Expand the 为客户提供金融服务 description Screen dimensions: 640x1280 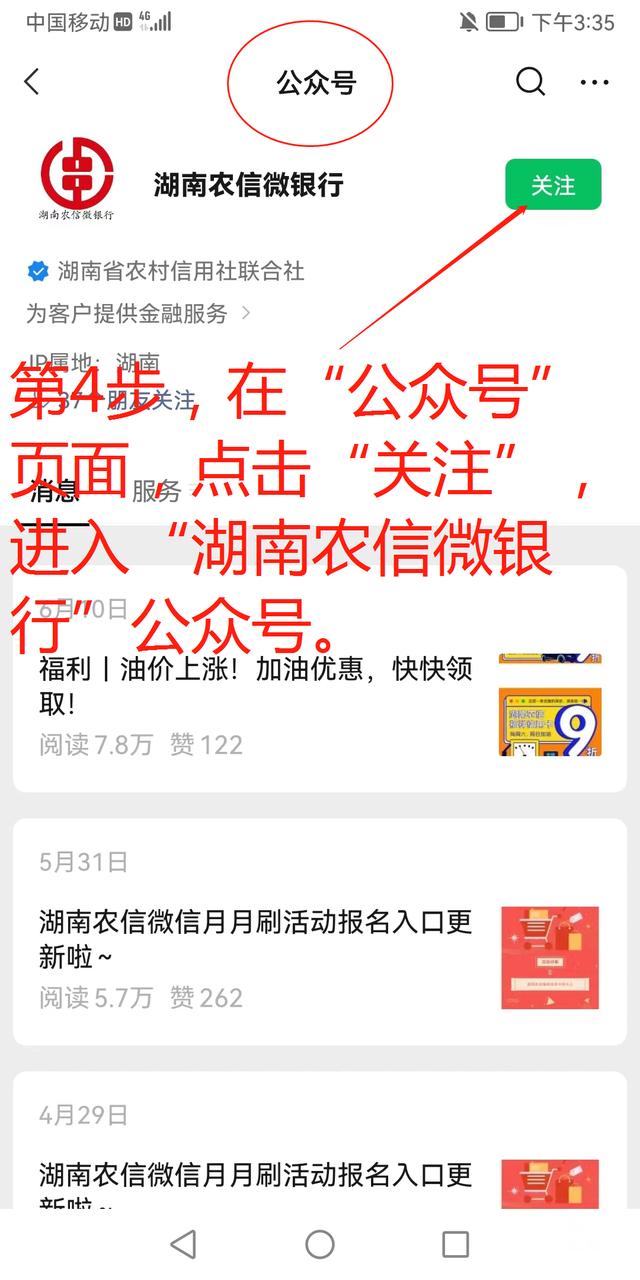(x=138, y=313)
